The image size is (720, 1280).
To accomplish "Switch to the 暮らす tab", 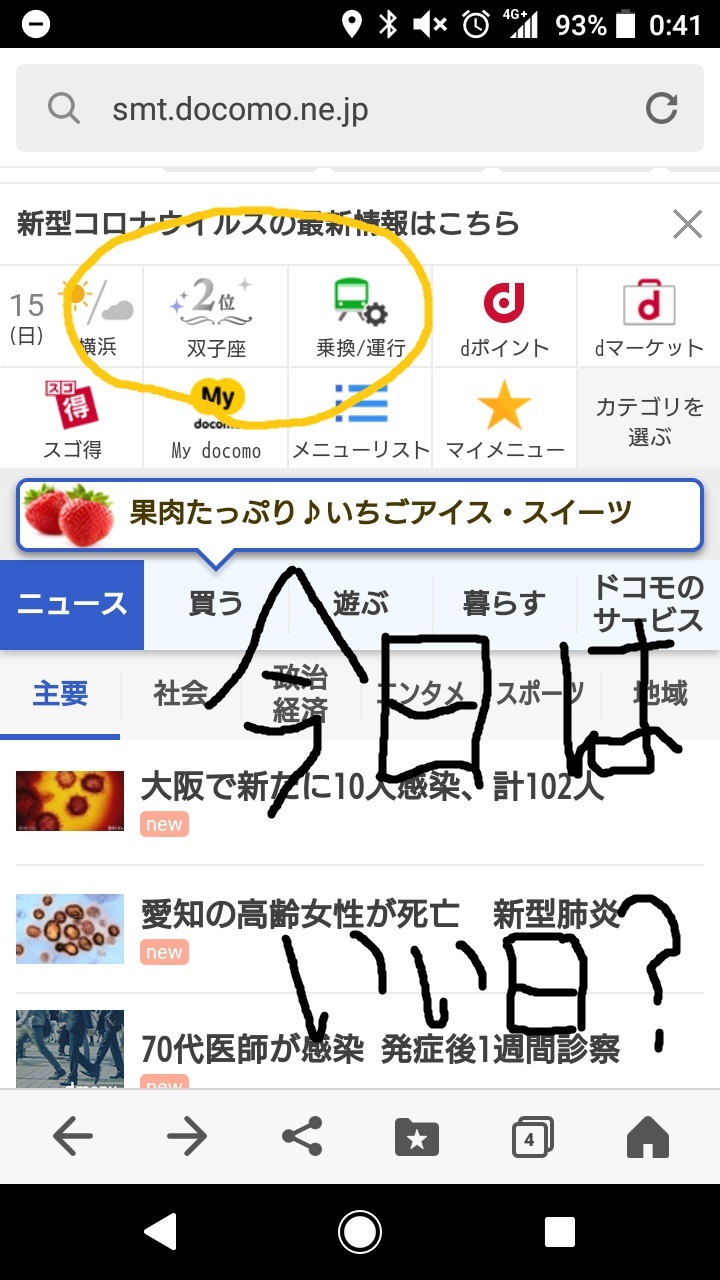I will tap(504, 604).
